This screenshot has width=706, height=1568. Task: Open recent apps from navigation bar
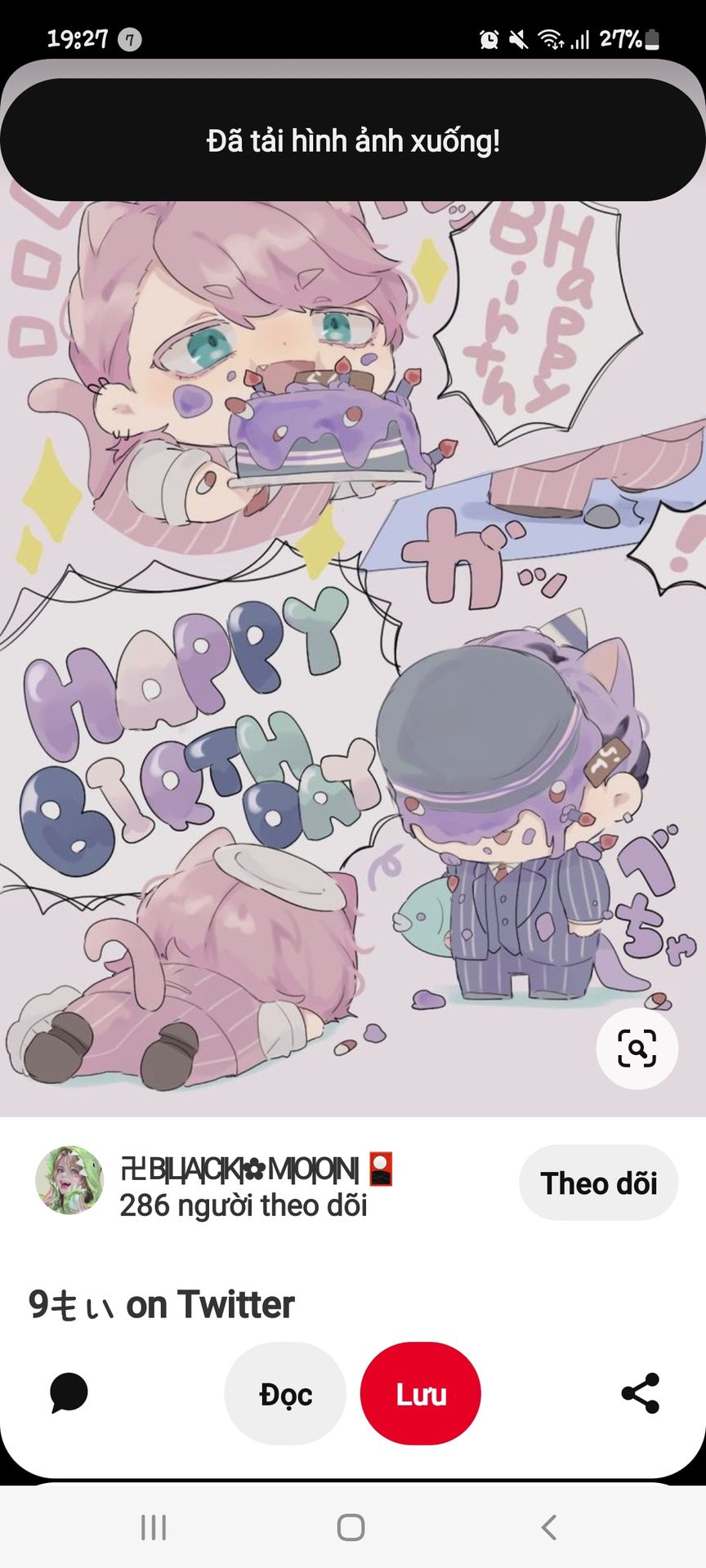click(154, 1527)
